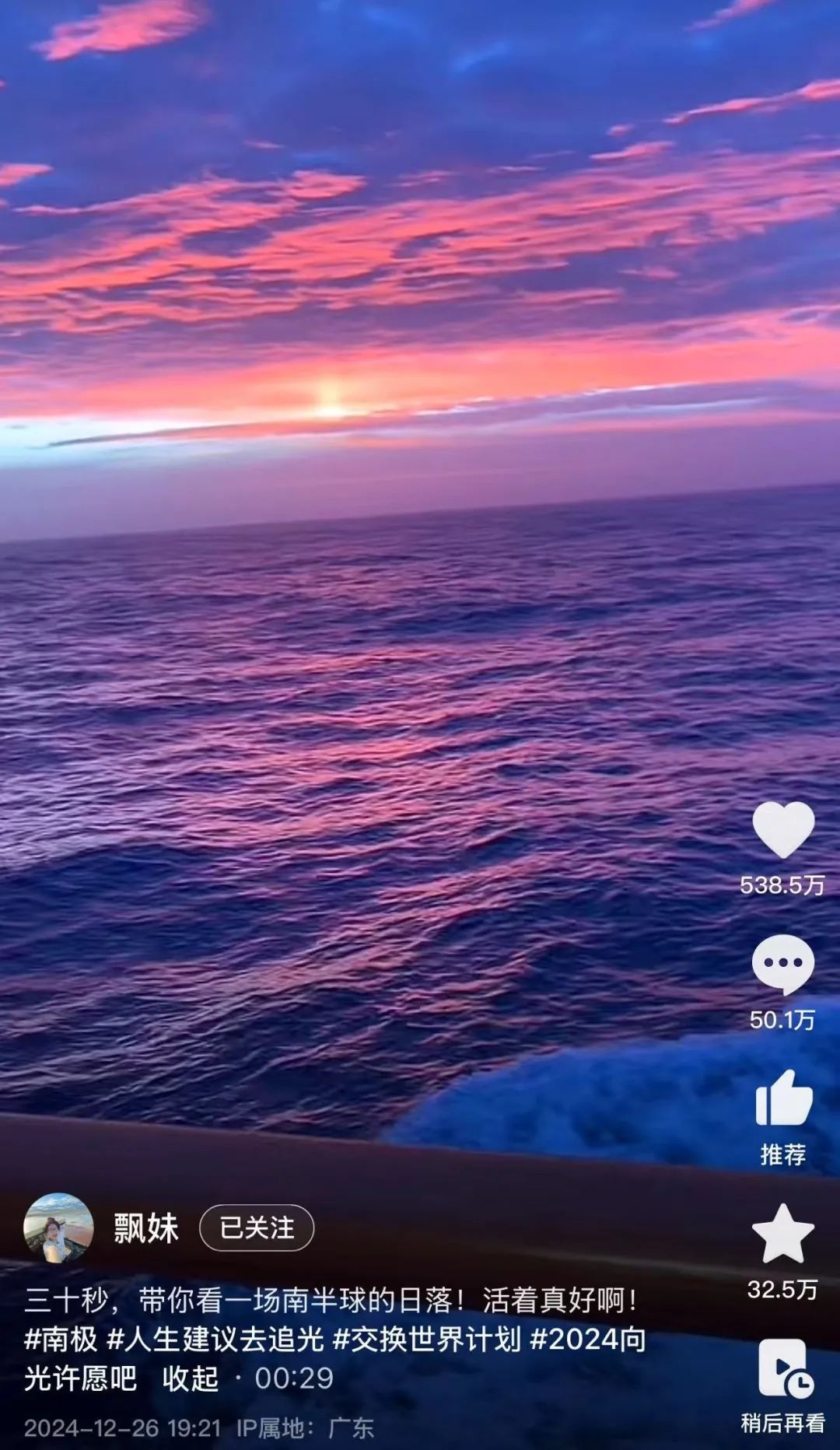Screen dimensions: 840x1450
Task: Like this sunset video with the heart
Action: (783, 830)
